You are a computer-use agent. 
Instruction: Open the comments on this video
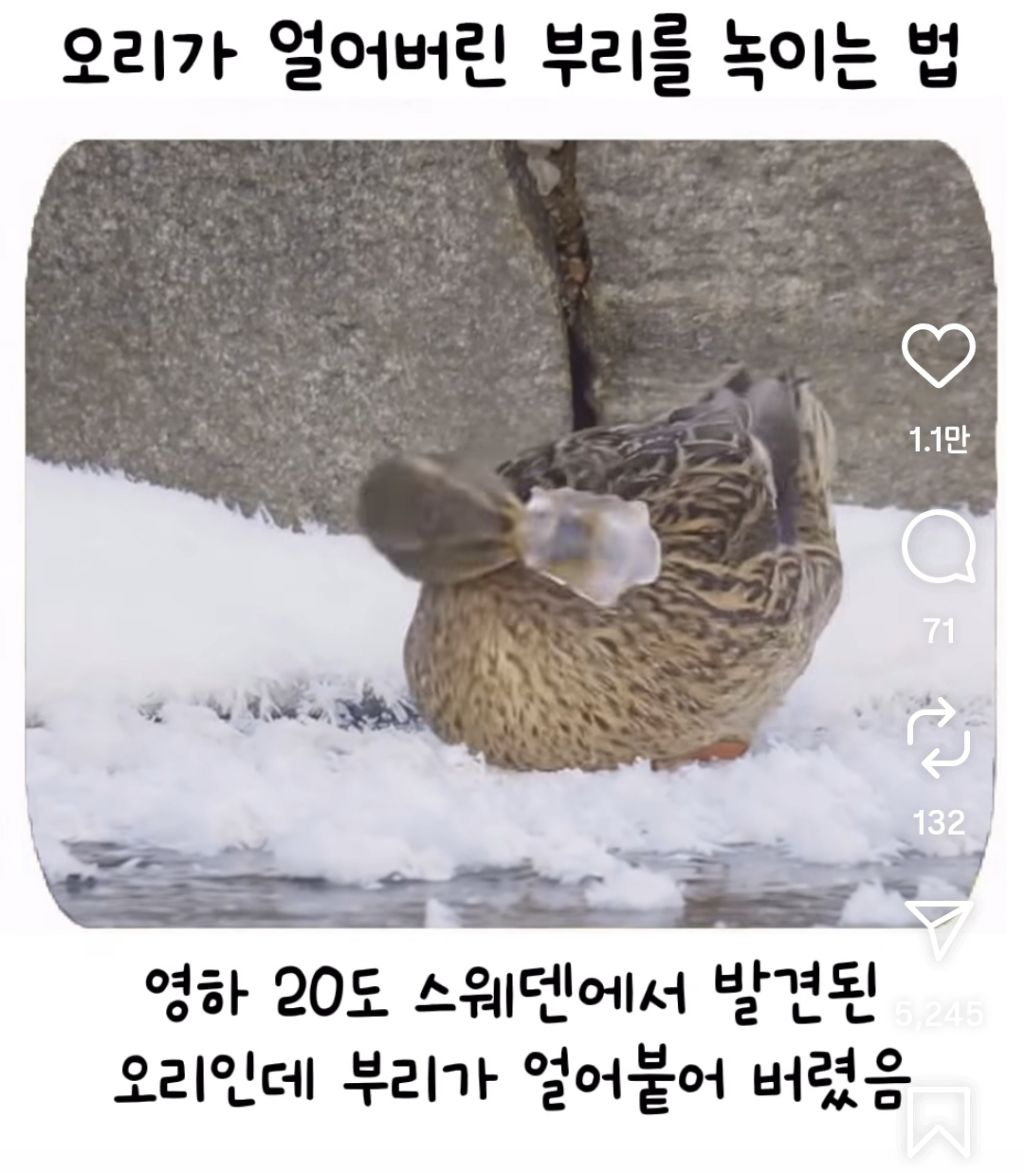(938, 550)
